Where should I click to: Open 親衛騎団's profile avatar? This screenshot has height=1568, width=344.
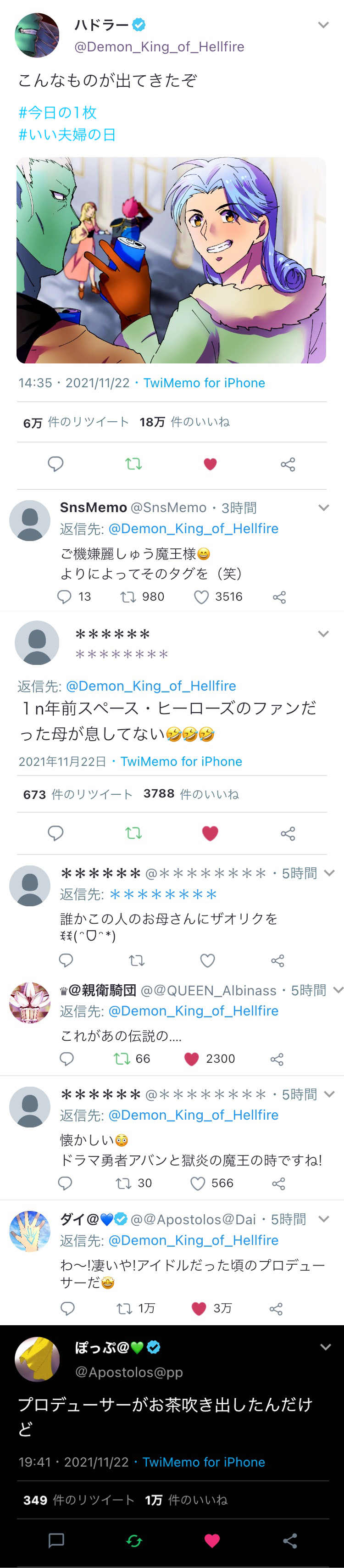click(30, 1003)
